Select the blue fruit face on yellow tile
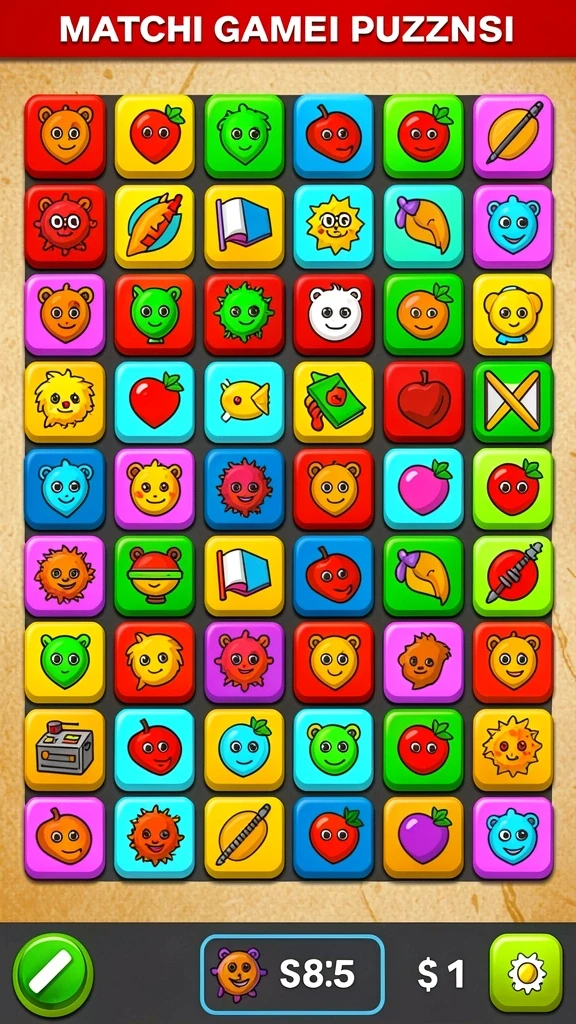 [x=244, y=750]
